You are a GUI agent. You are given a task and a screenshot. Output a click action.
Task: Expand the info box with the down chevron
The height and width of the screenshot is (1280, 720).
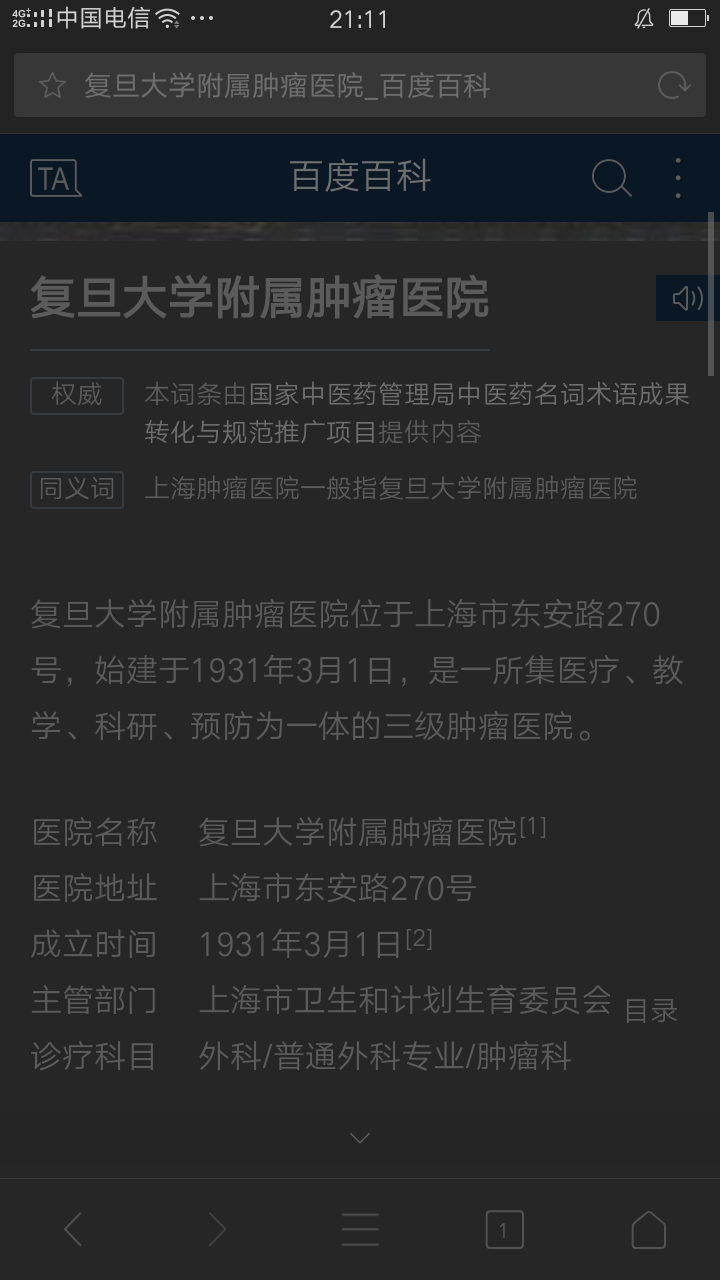[360, 1137]
